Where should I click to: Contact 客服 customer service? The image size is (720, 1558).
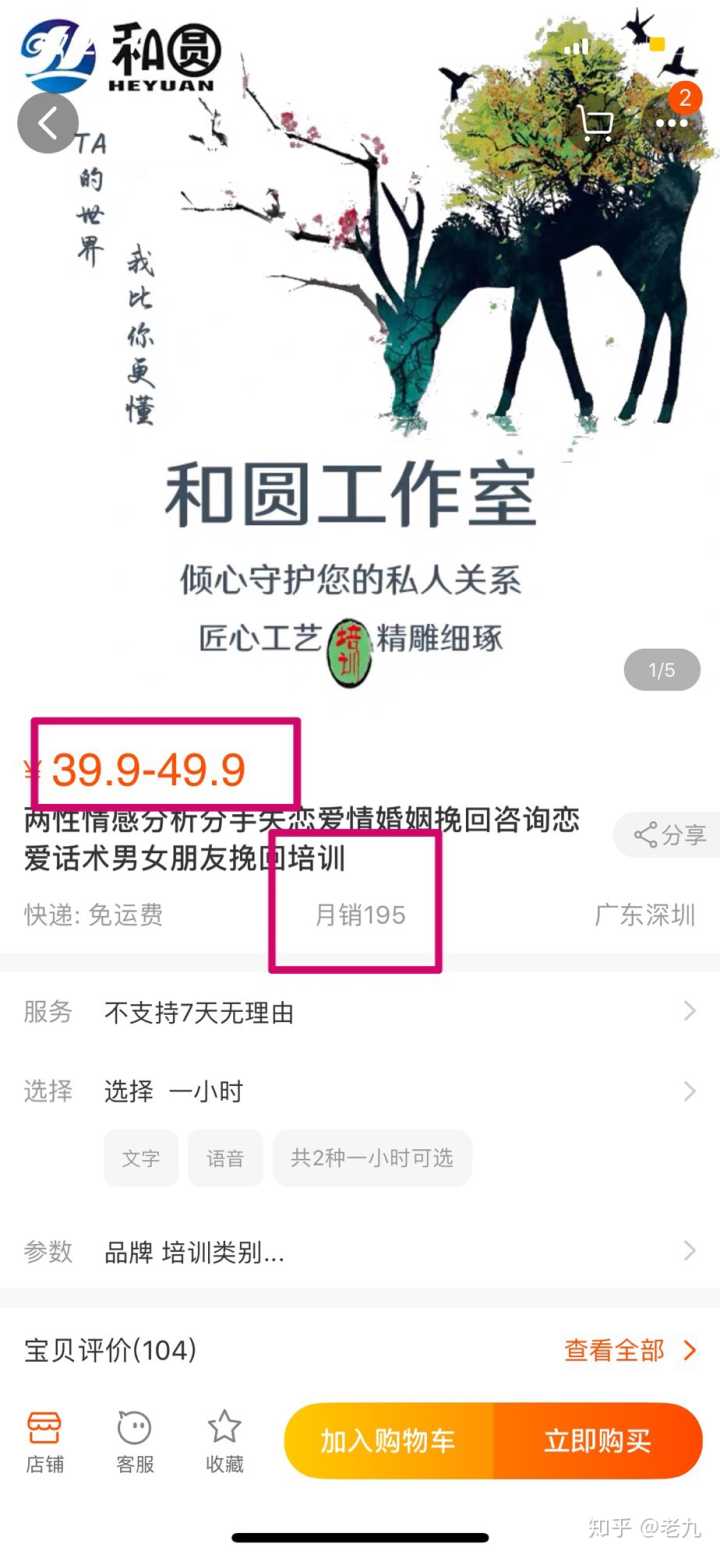[134, 1442]
